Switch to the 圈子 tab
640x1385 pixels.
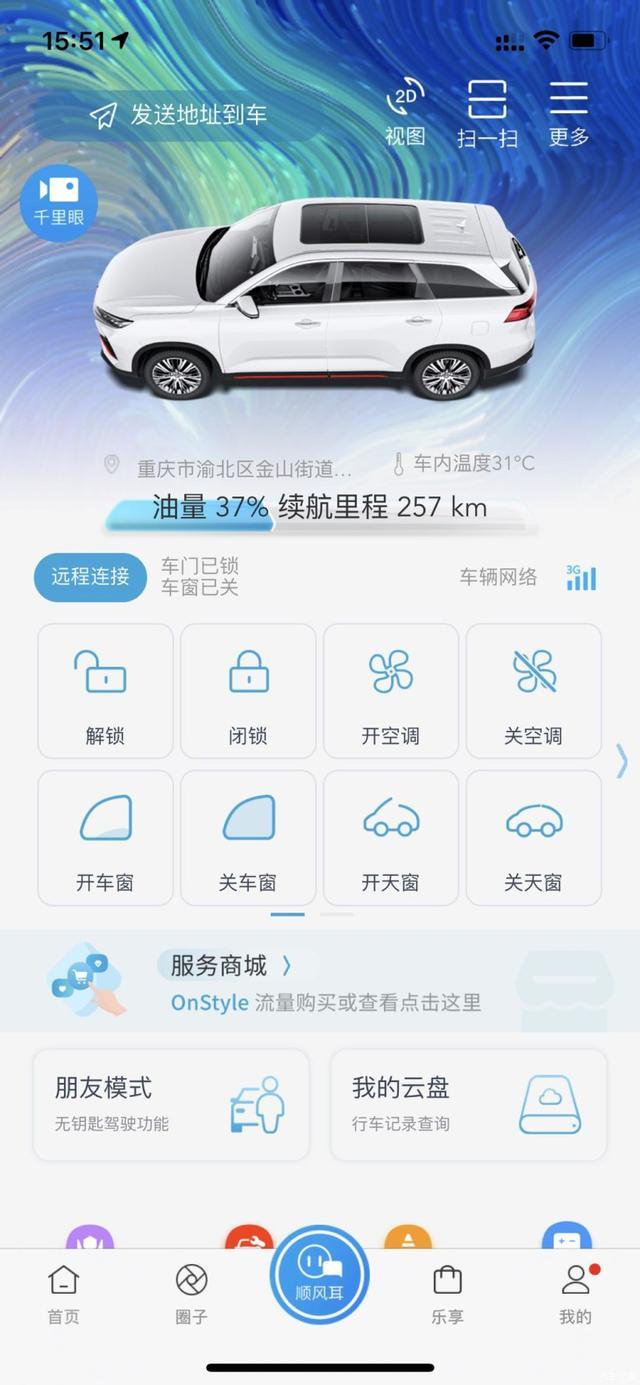click(191, 1294)
